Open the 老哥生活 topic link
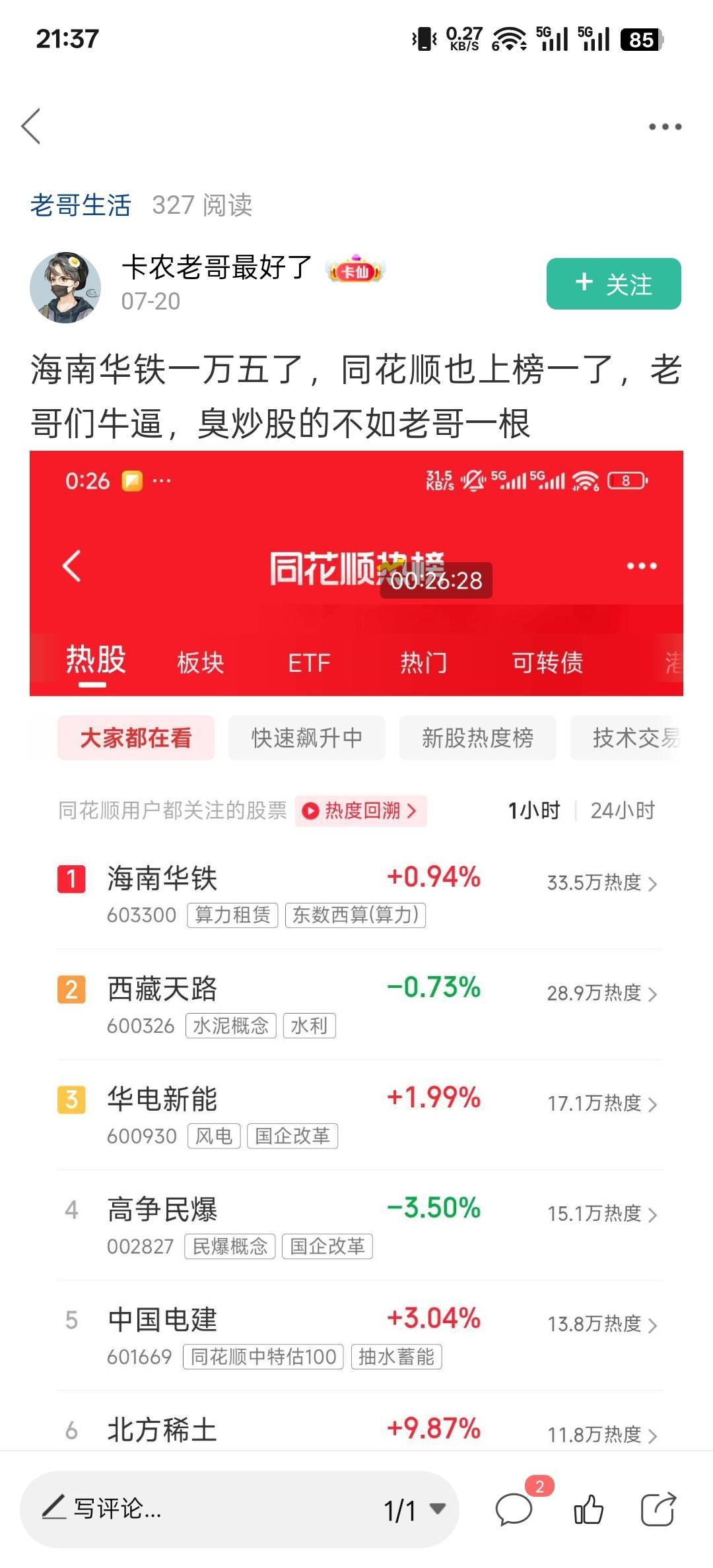Screen dimensions: 713x1568 [81, 205]
